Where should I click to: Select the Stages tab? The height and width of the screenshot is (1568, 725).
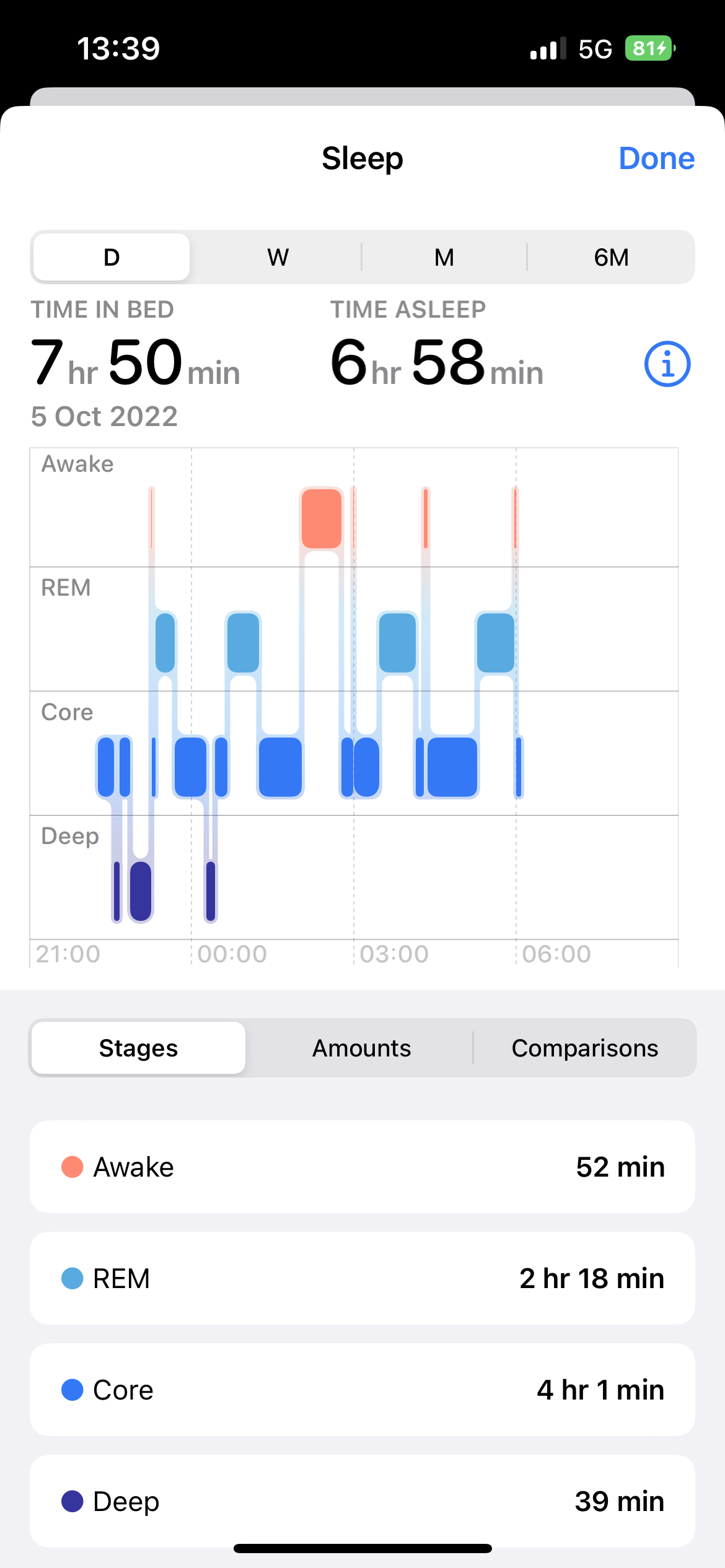(138, 1048)
